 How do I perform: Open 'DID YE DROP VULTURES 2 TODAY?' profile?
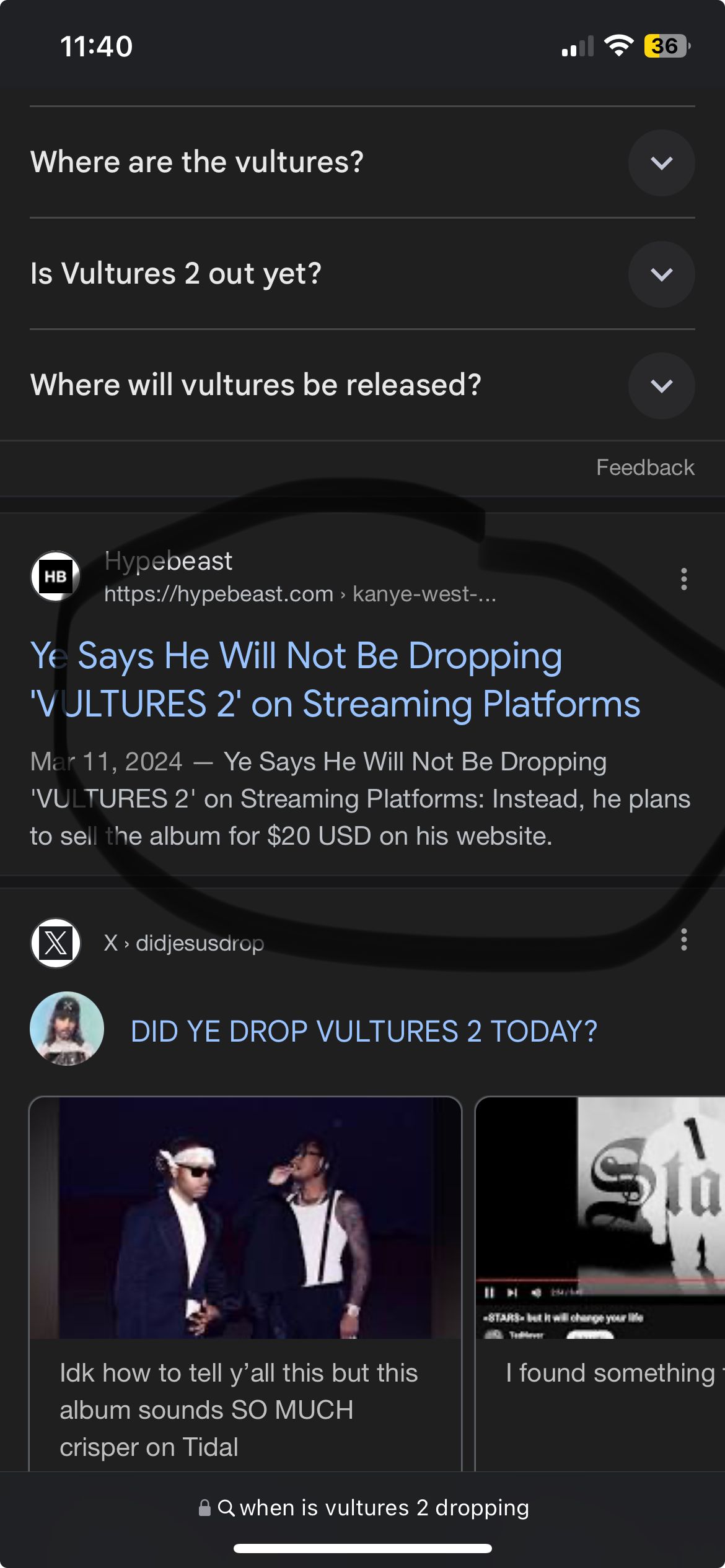tap(364, 1031)
